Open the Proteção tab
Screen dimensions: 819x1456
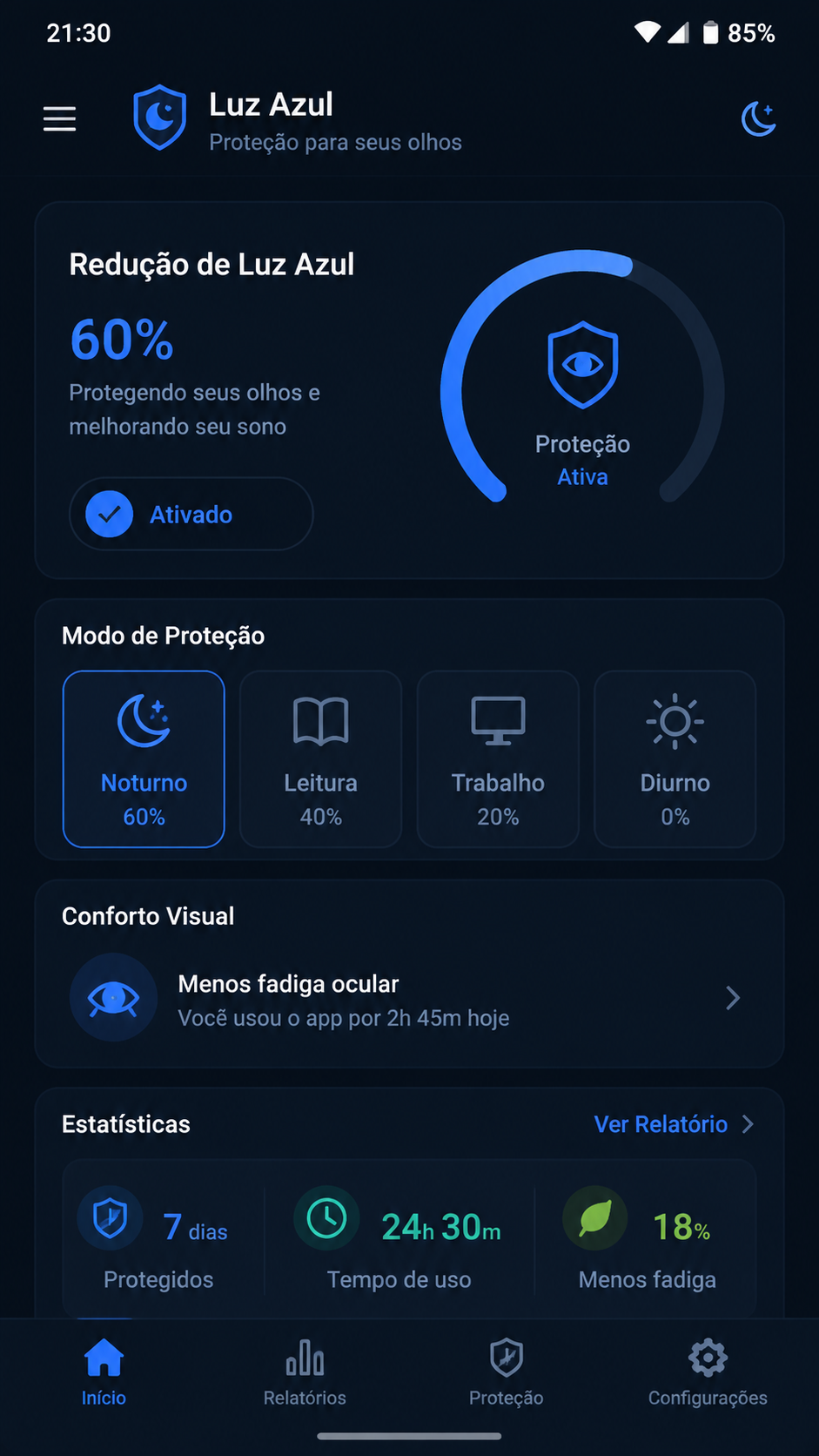(x=506, y=1373)
